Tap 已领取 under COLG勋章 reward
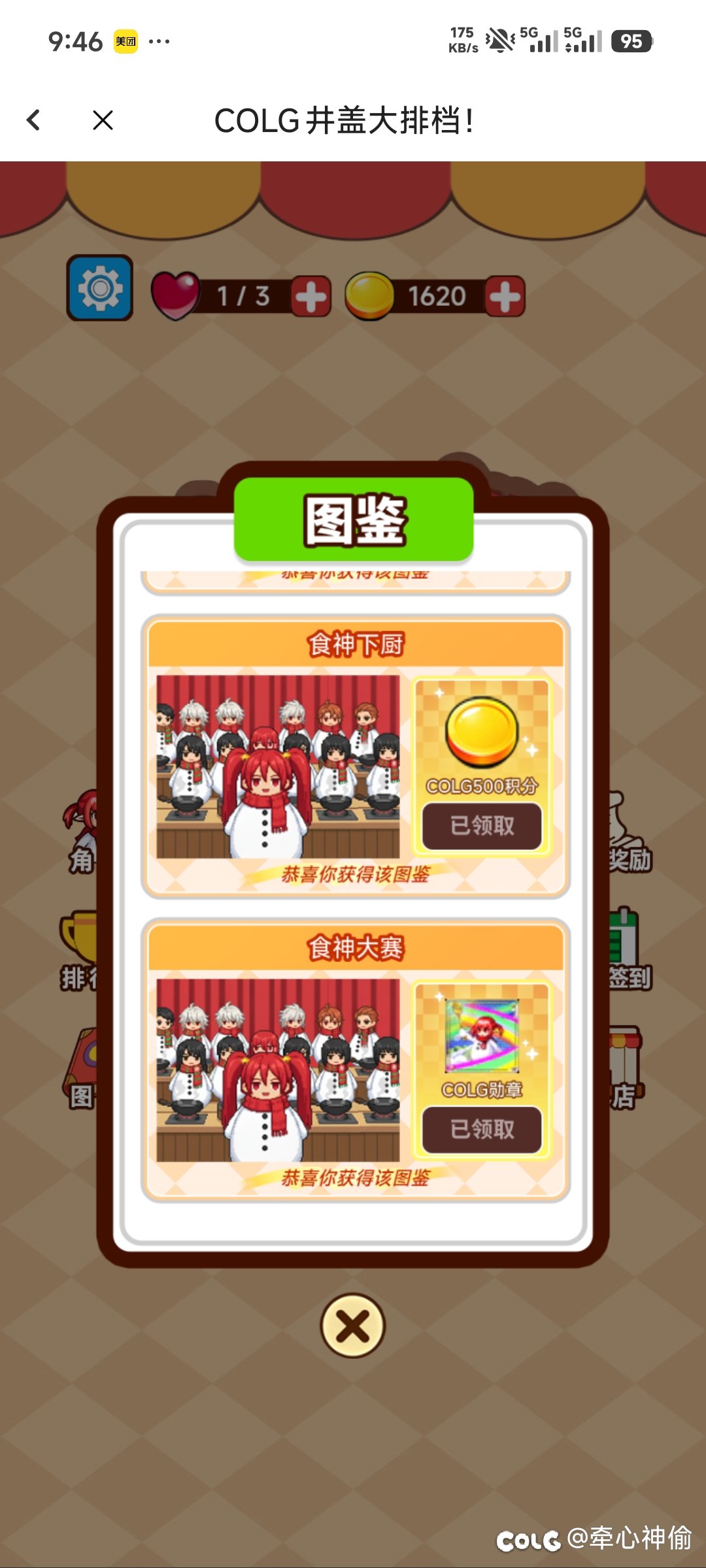The image size is (706, 1568). [x=482, y=1129]
